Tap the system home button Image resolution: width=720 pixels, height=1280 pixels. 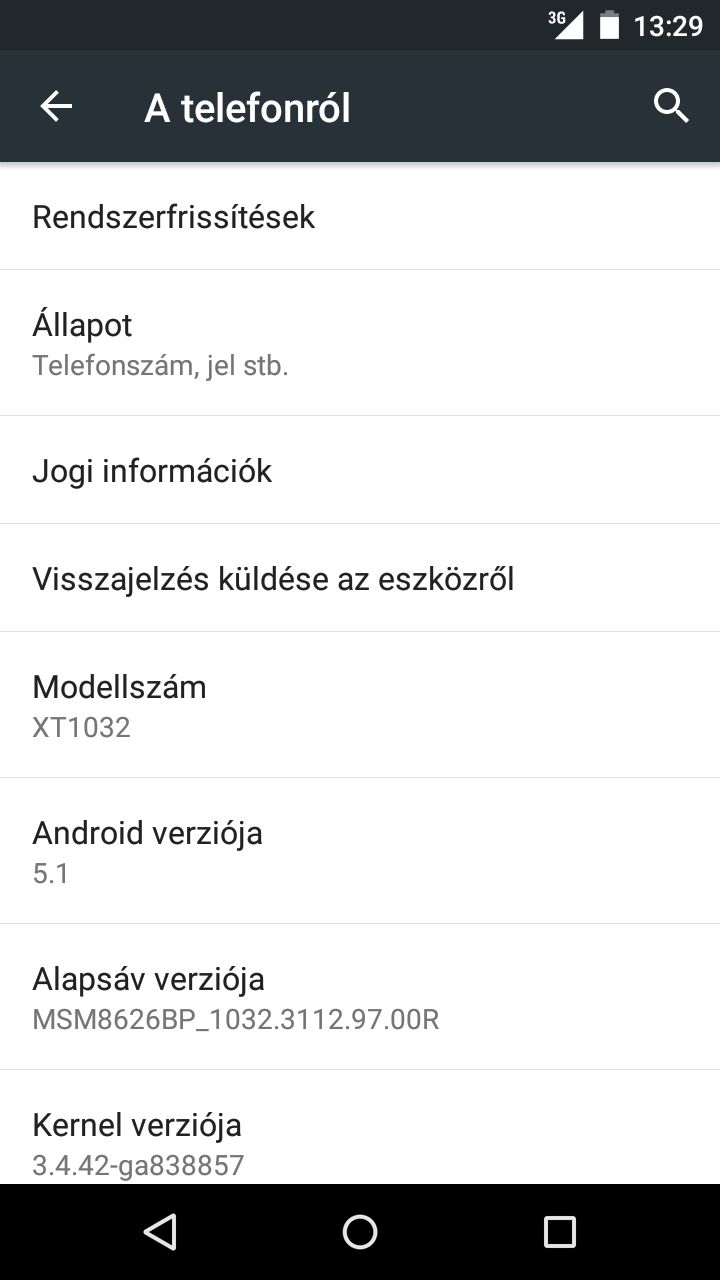pos(360,1232)
